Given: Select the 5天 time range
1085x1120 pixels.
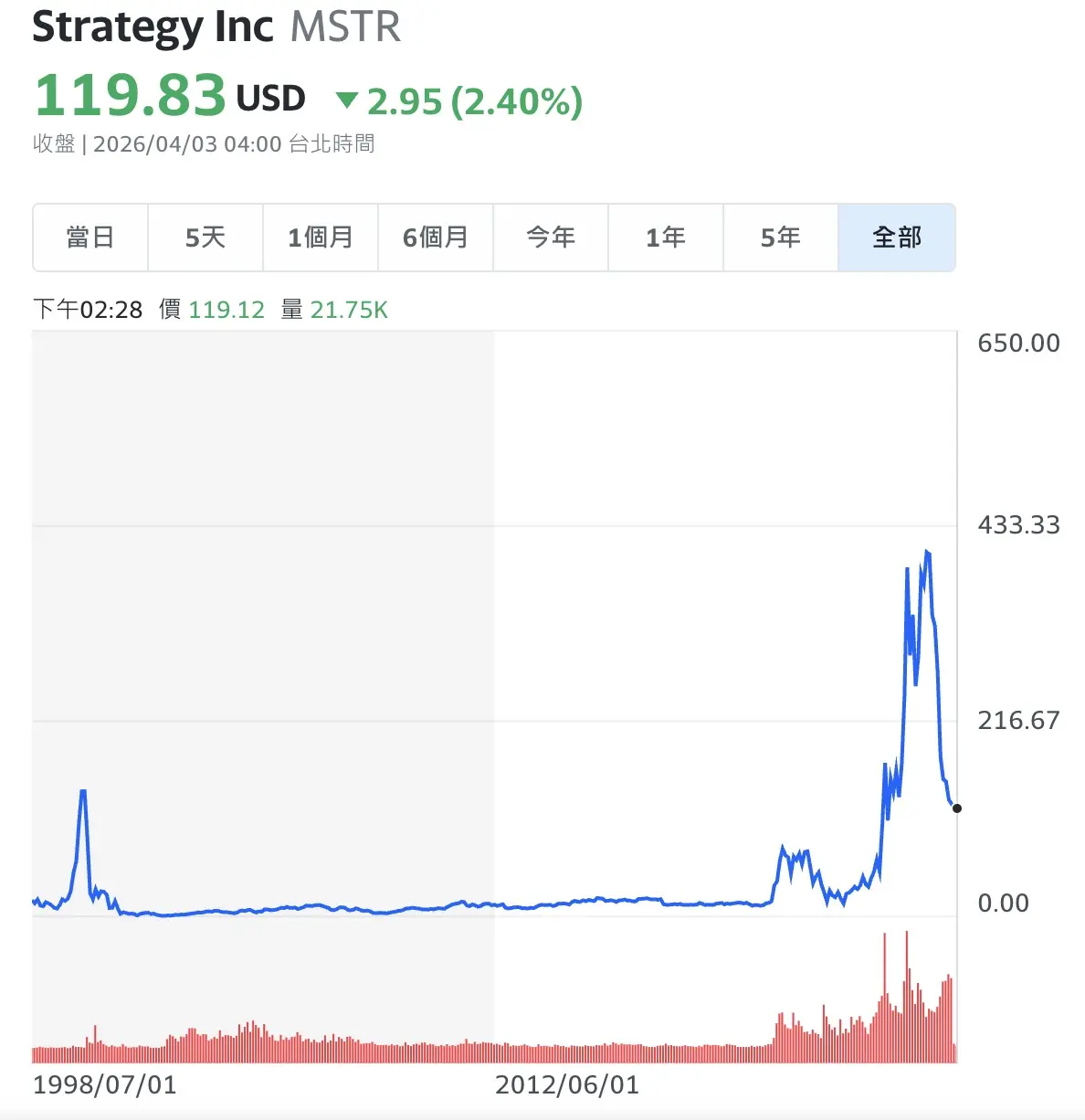Looking at the screenshot, I should point(205,238).
